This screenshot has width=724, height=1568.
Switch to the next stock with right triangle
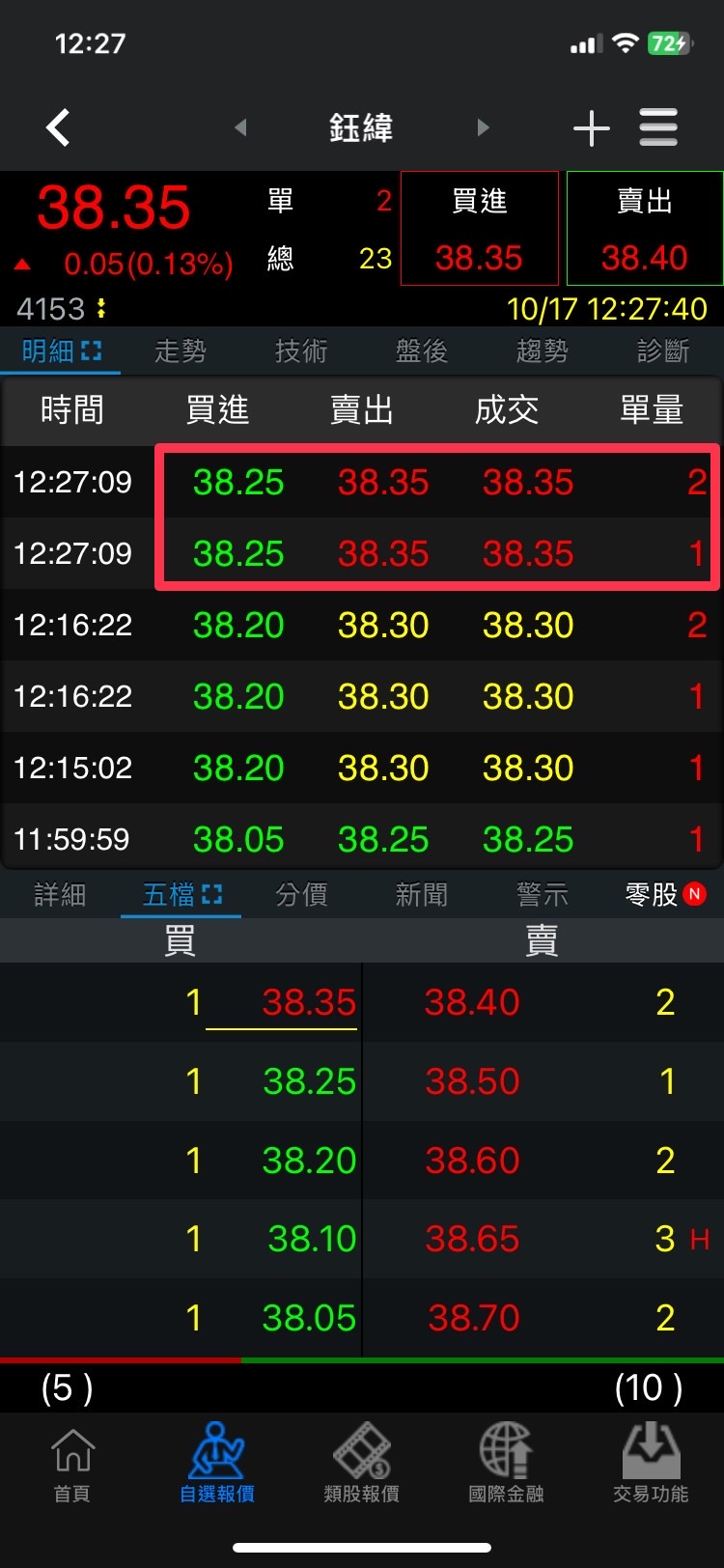tap(484, 127)
